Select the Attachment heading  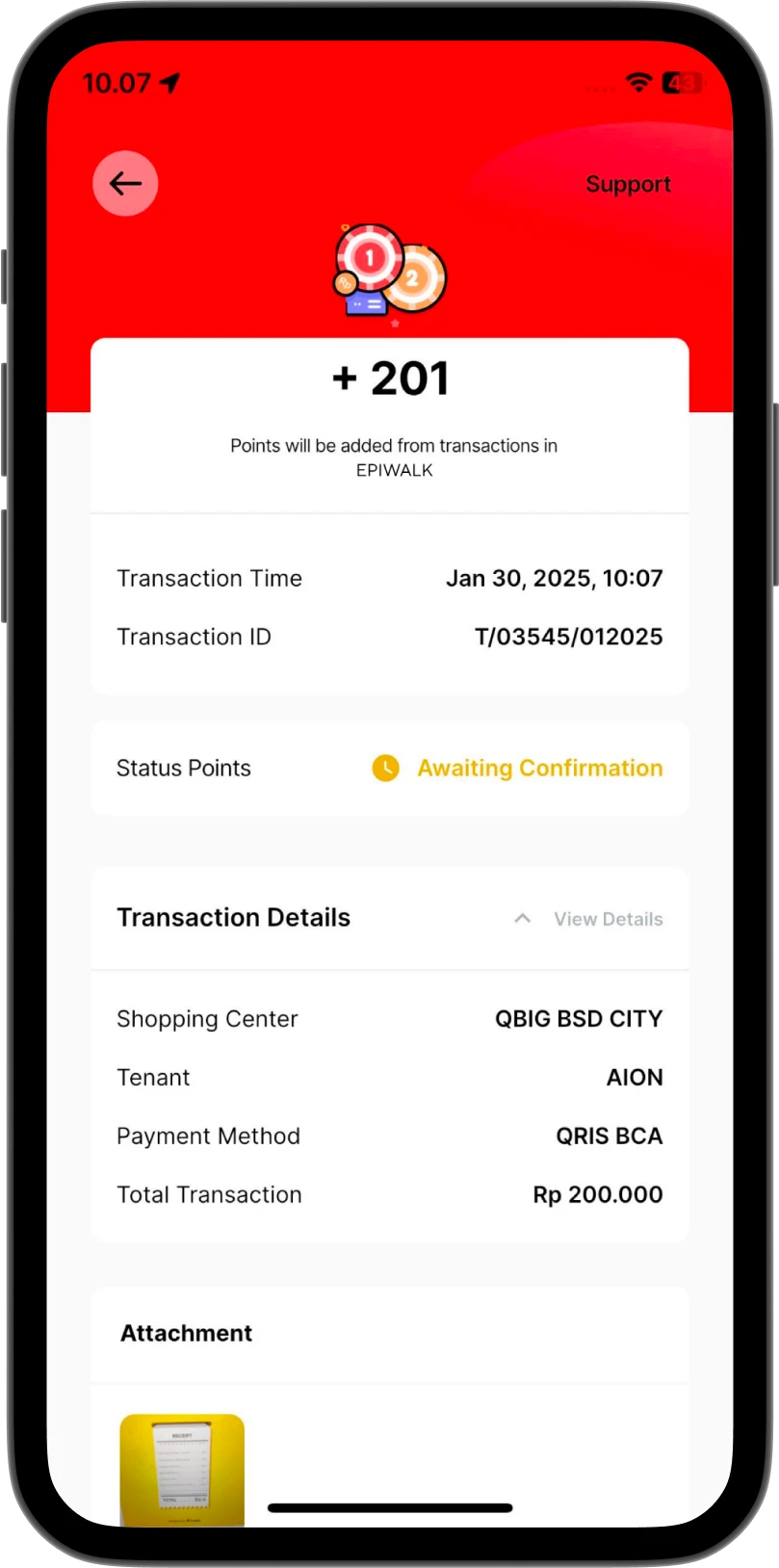tap(186, 1334)
